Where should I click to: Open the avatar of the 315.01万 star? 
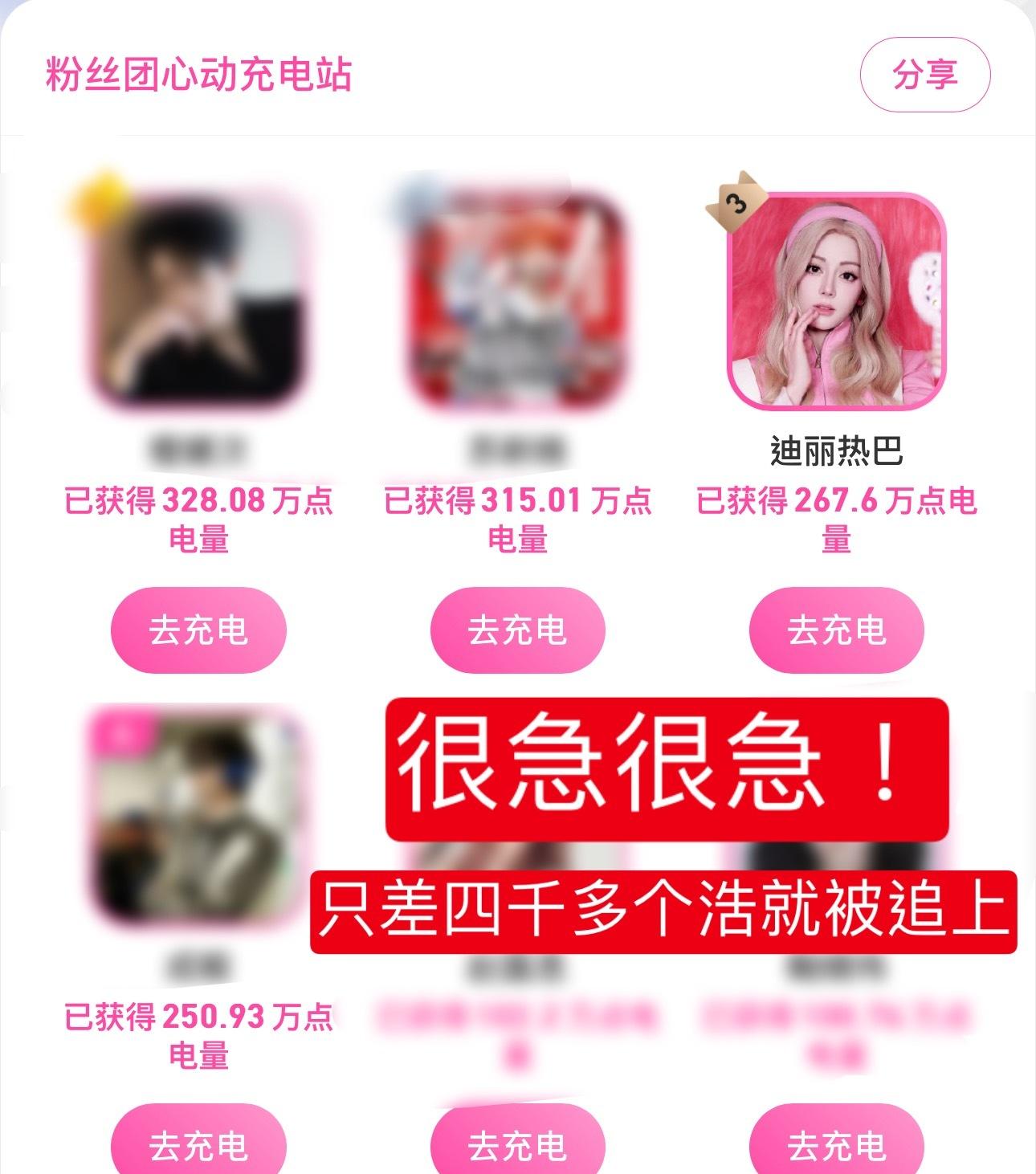(517, 301)
